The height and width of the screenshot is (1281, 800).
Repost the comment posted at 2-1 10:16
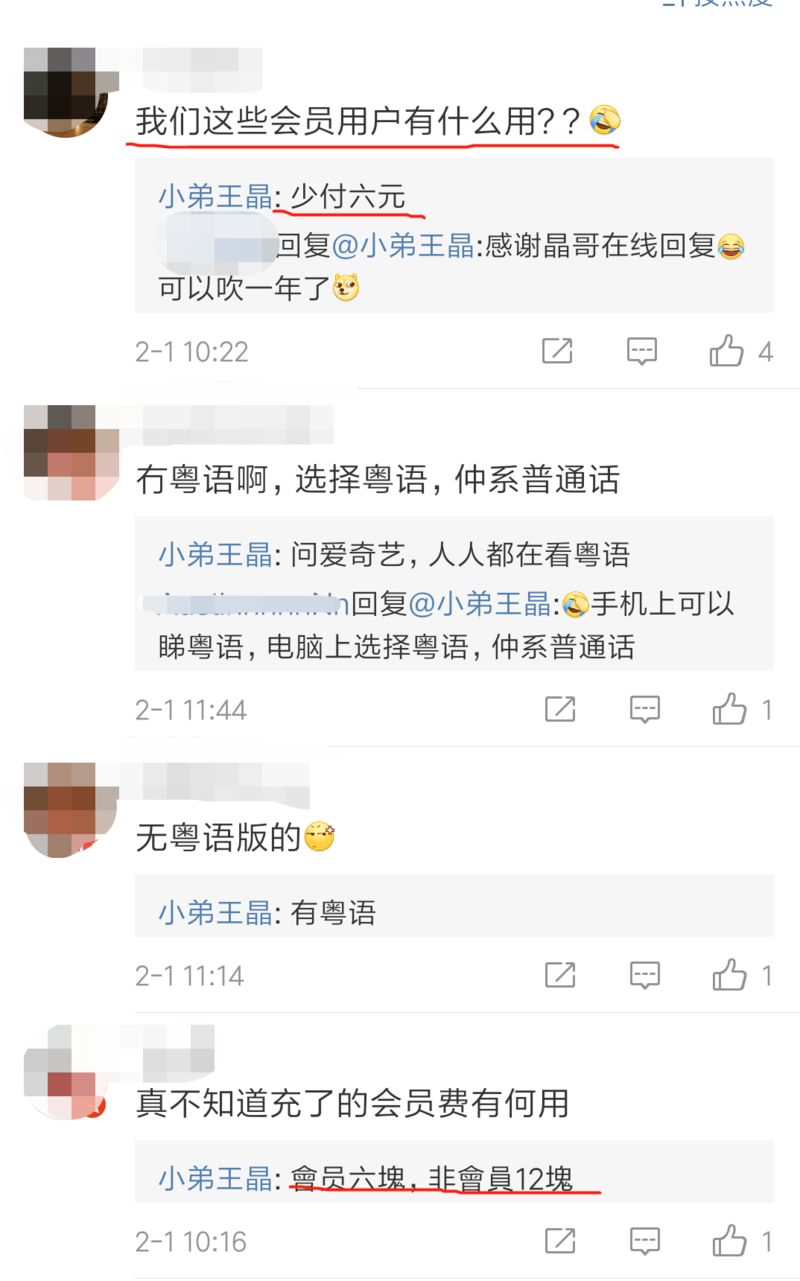coord(560,1241)
